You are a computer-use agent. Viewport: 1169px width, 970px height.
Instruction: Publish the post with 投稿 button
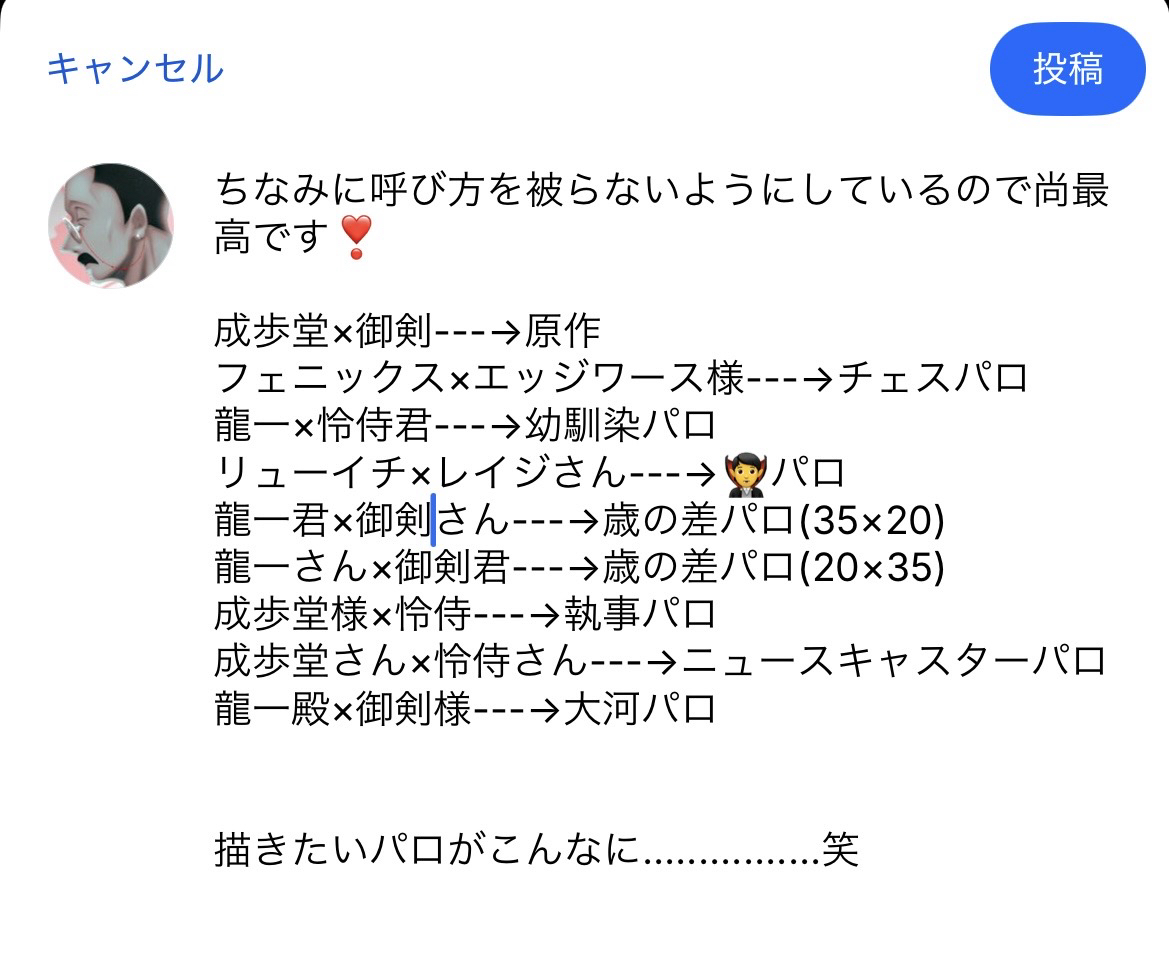(x=1067, y=69)
